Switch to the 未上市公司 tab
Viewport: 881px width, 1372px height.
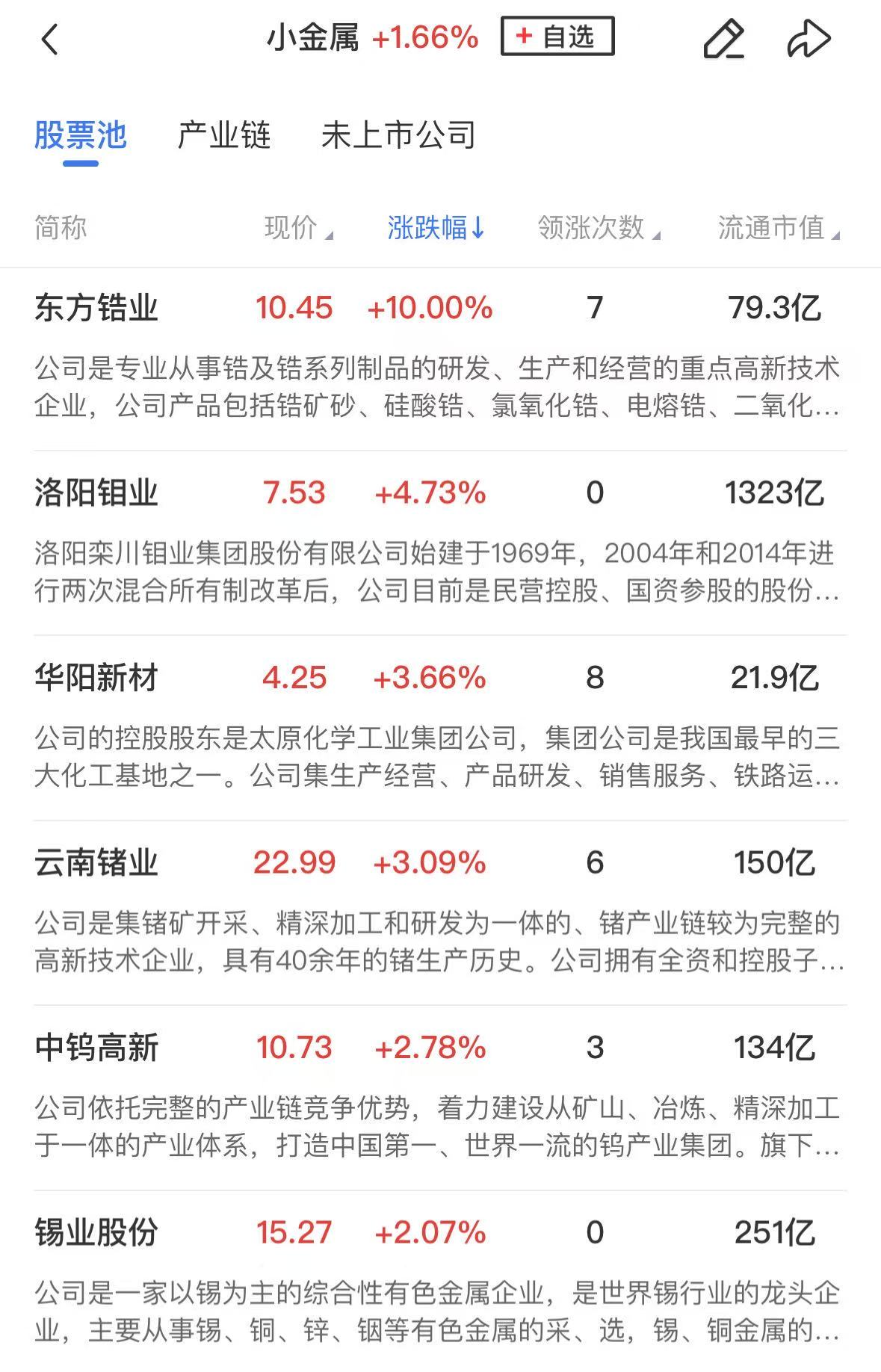(x=398, y=136)
